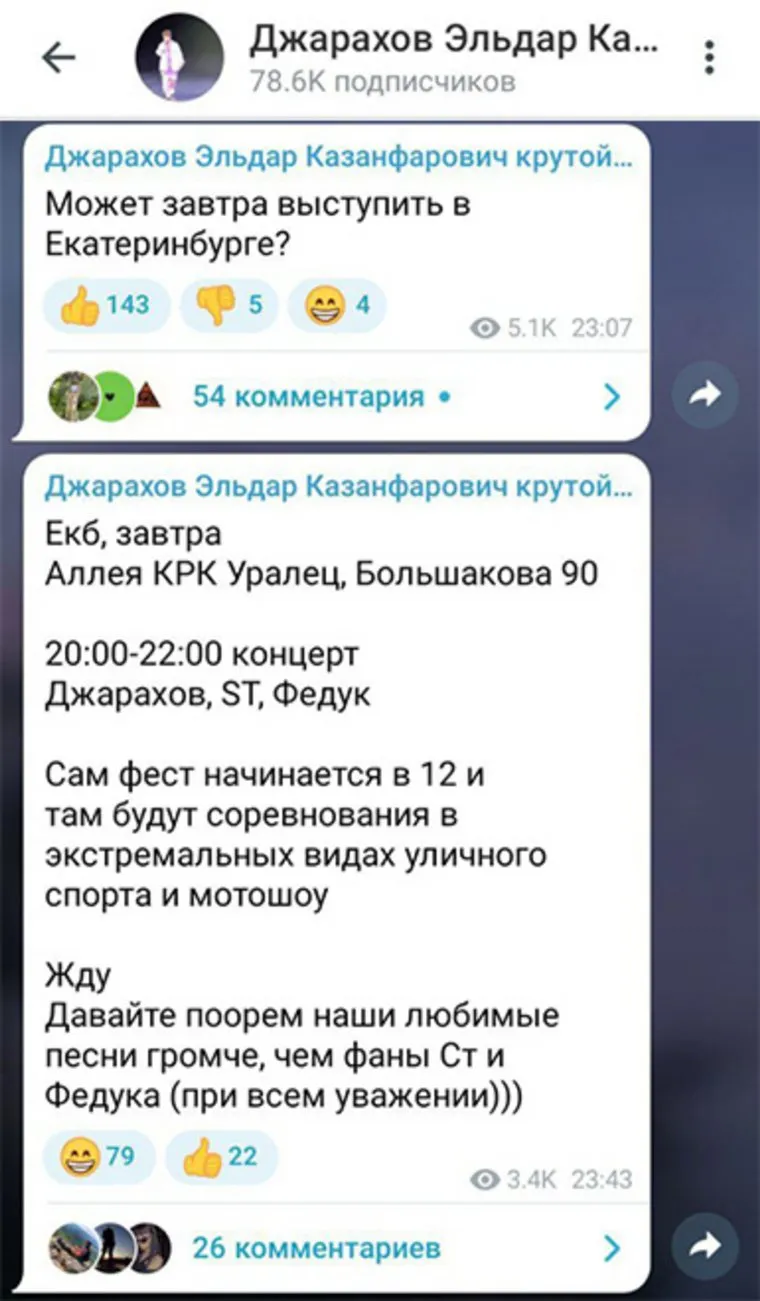The height and width of the screenshot is (1301, 760).
Task: Share the post about Екатеринбург performance
Action: tap(706, 396)
